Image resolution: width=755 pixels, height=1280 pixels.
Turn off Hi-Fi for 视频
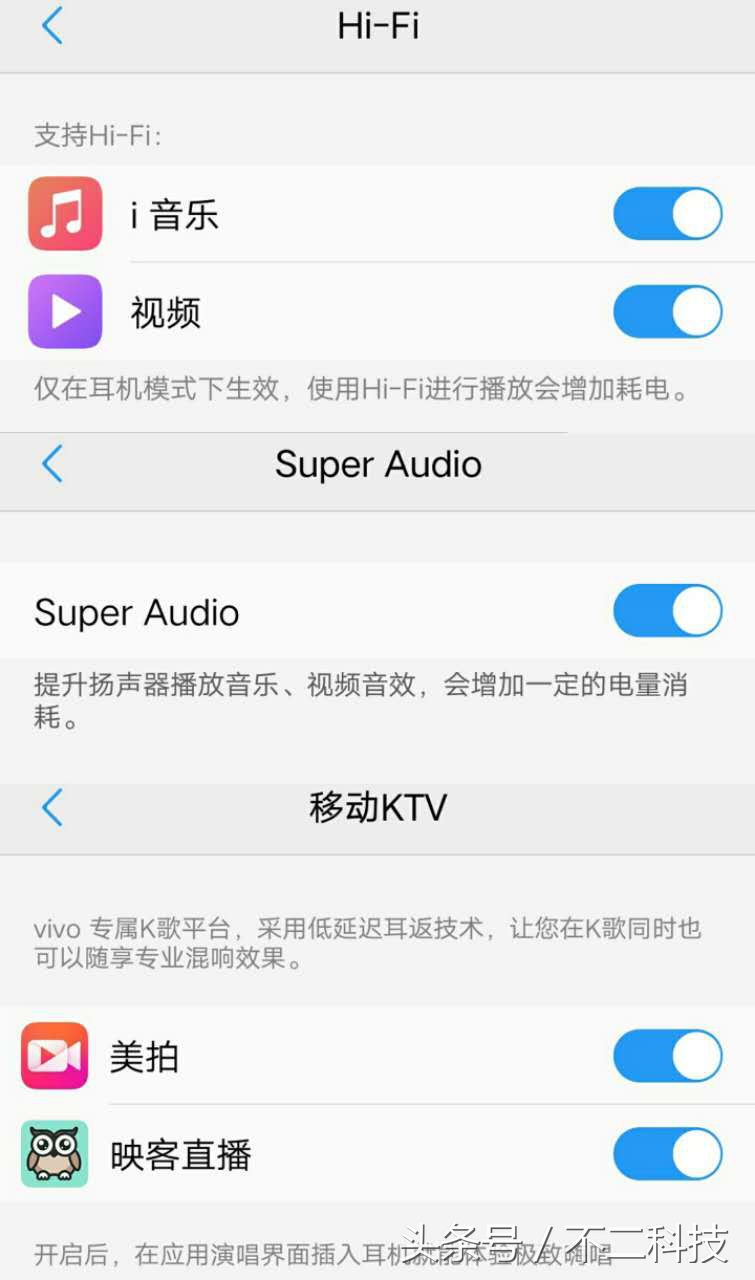point(667,311)
